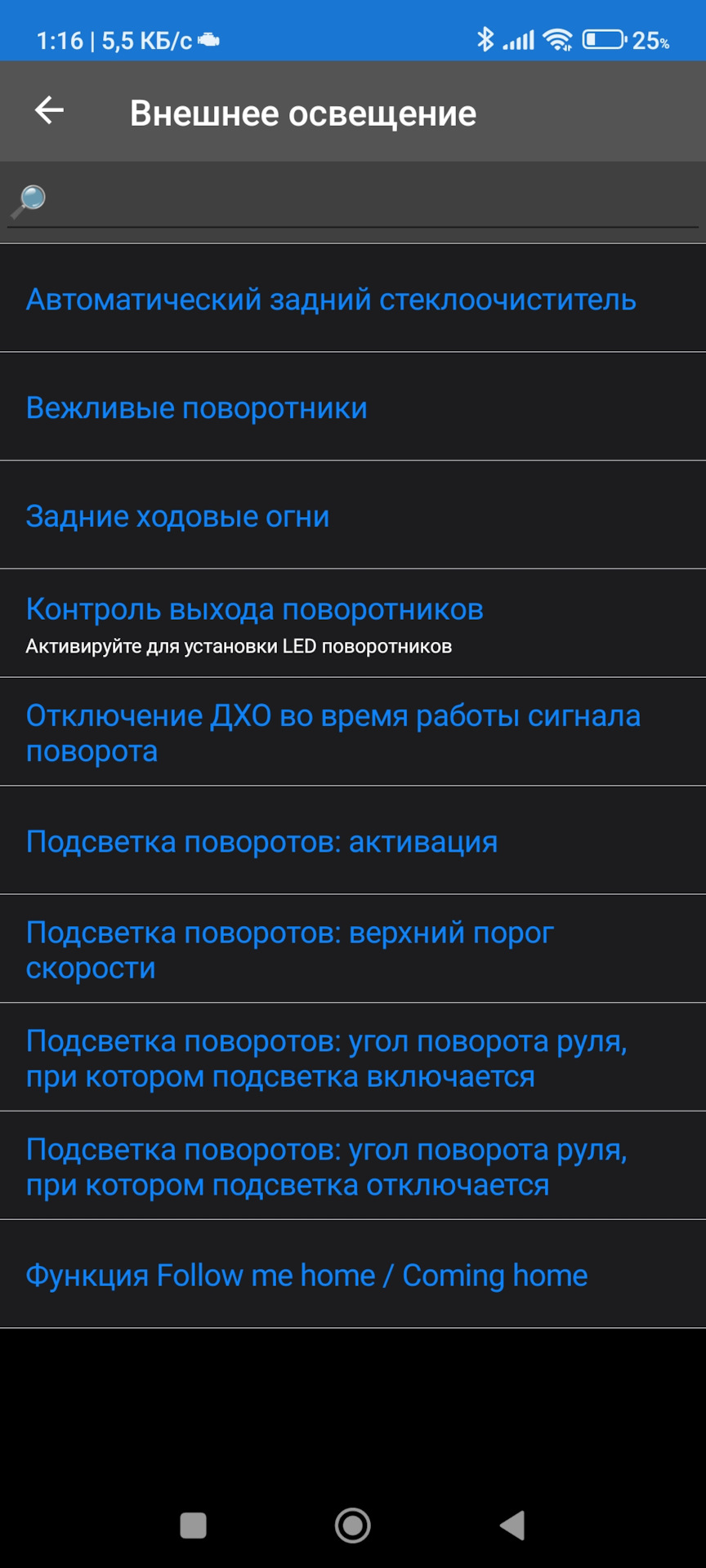706x1568 pixels.
Task: Open recent apps with the square button
Action: pos(193,1525)
